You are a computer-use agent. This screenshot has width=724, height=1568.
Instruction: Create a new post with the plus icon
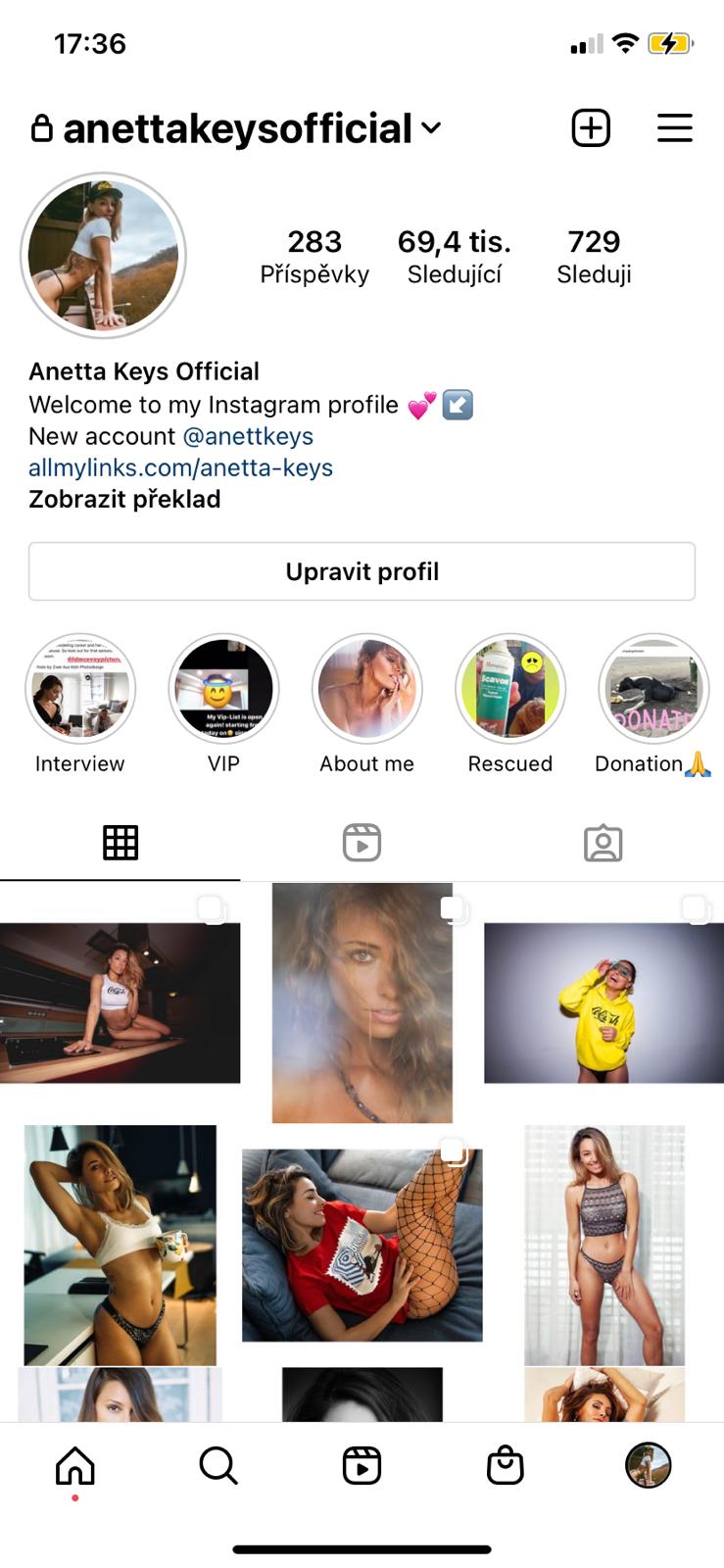pos(591,128)
